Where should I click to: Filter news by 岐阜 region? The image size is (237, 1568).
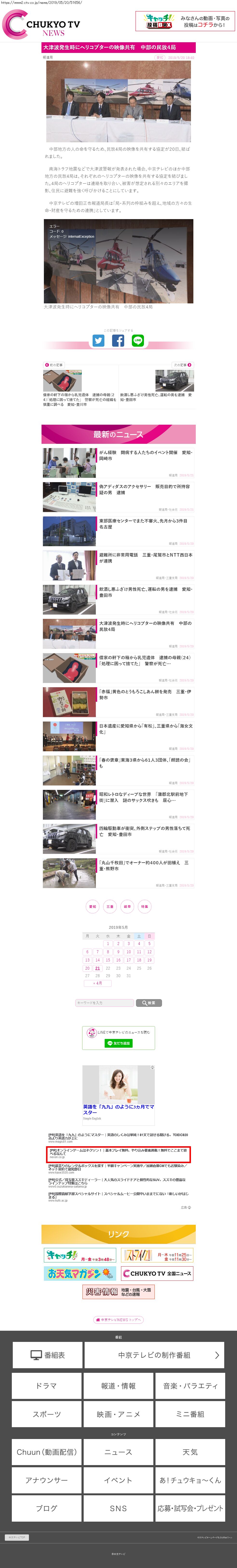coord(127,906)
